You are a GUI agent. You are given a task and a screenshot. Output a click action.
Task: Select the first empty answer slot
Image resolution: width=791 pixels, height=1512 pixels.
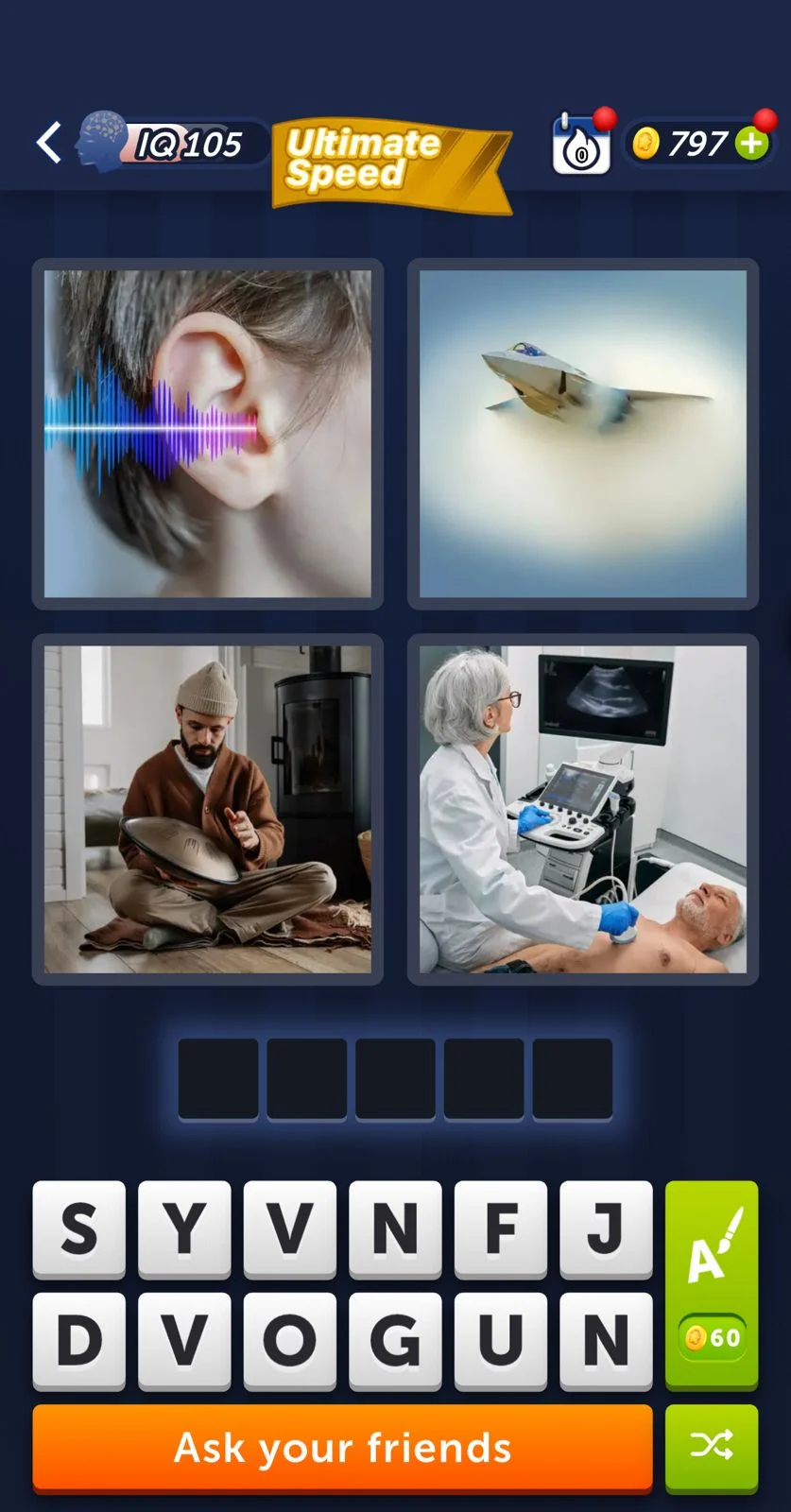point(218,1078)
